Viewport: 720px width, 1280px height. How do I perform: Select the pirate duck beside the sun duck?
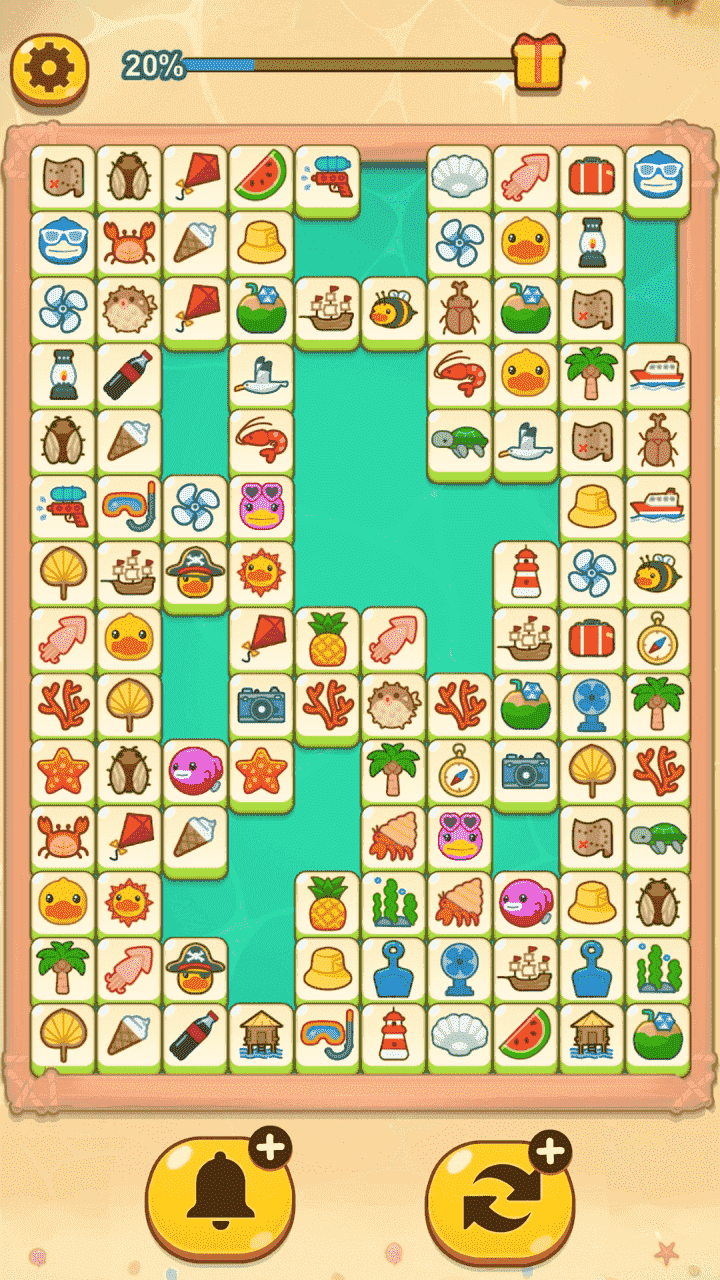(x=195, y=573)
